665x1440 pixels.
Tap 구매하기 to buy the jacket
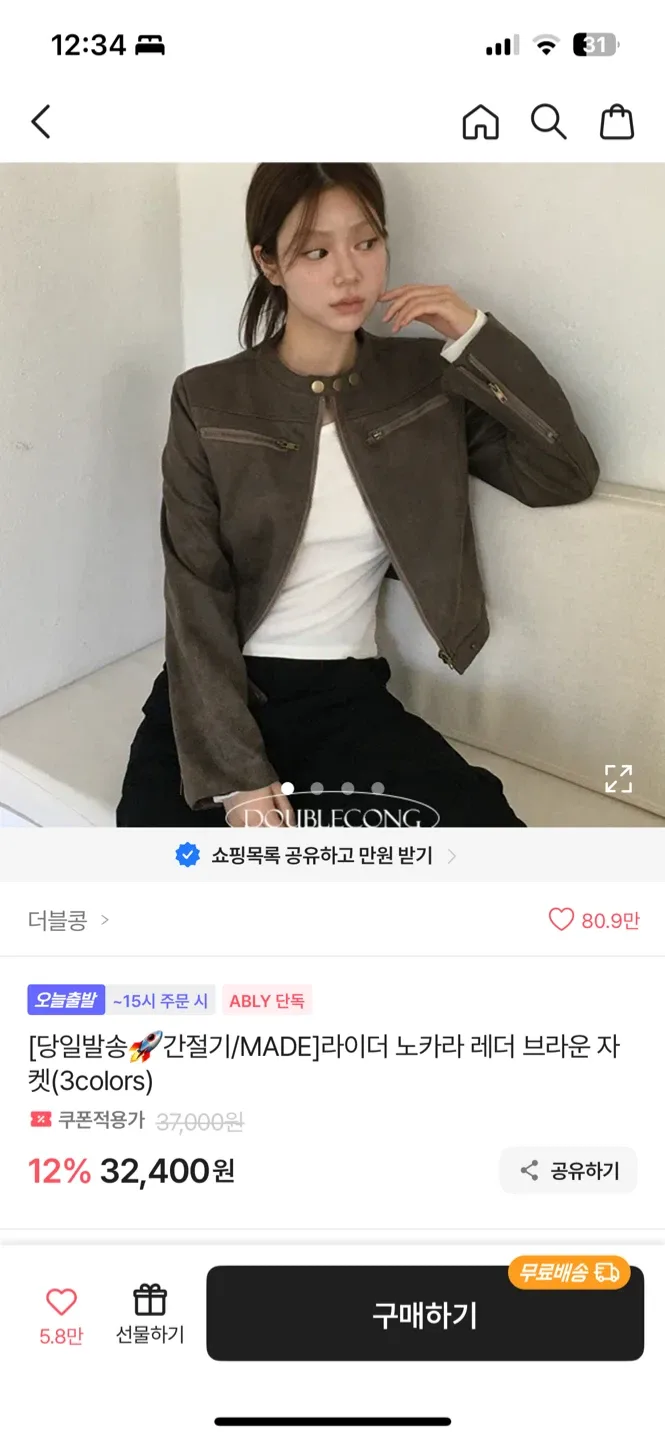pyautogui.click(x=425, y=1314)
